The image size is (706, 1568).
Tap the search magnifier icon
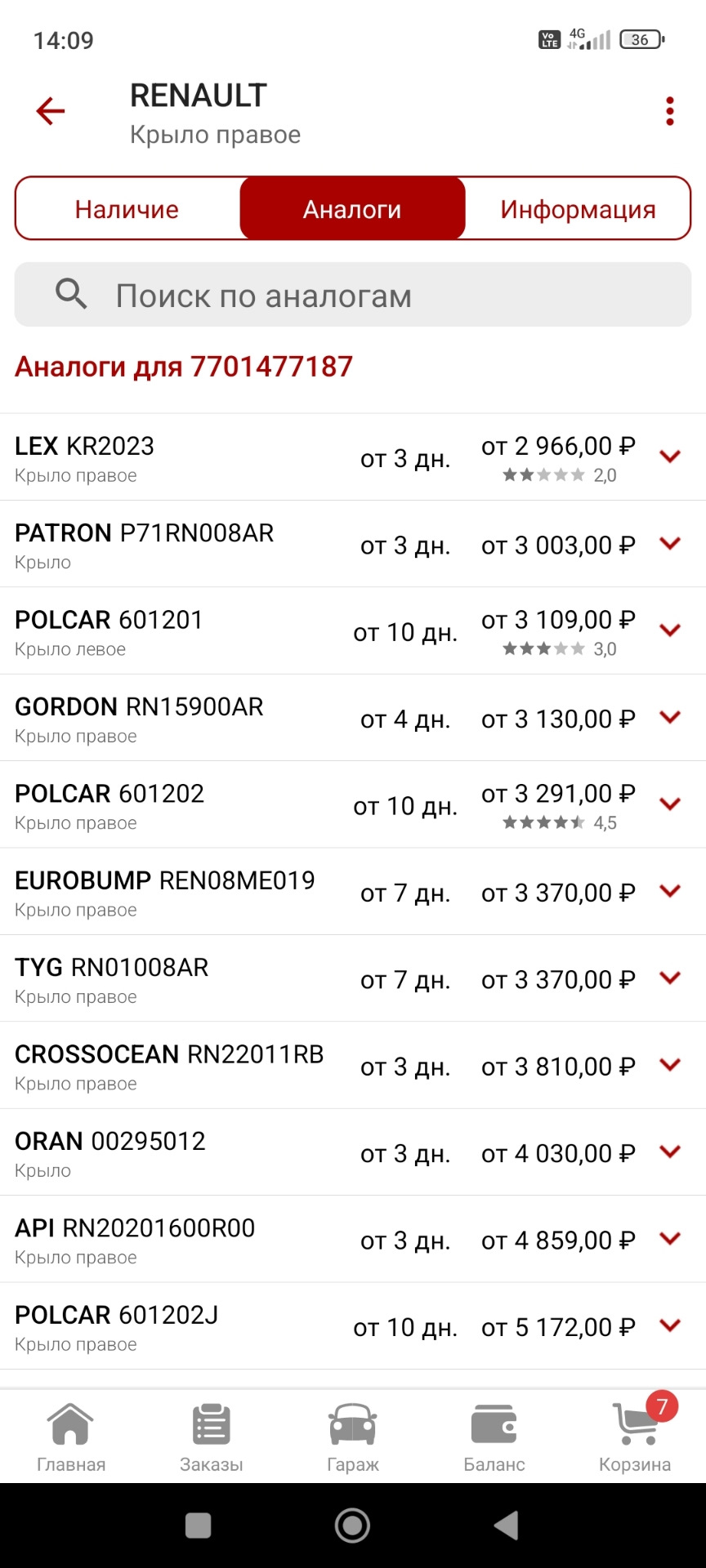[71, 295]
